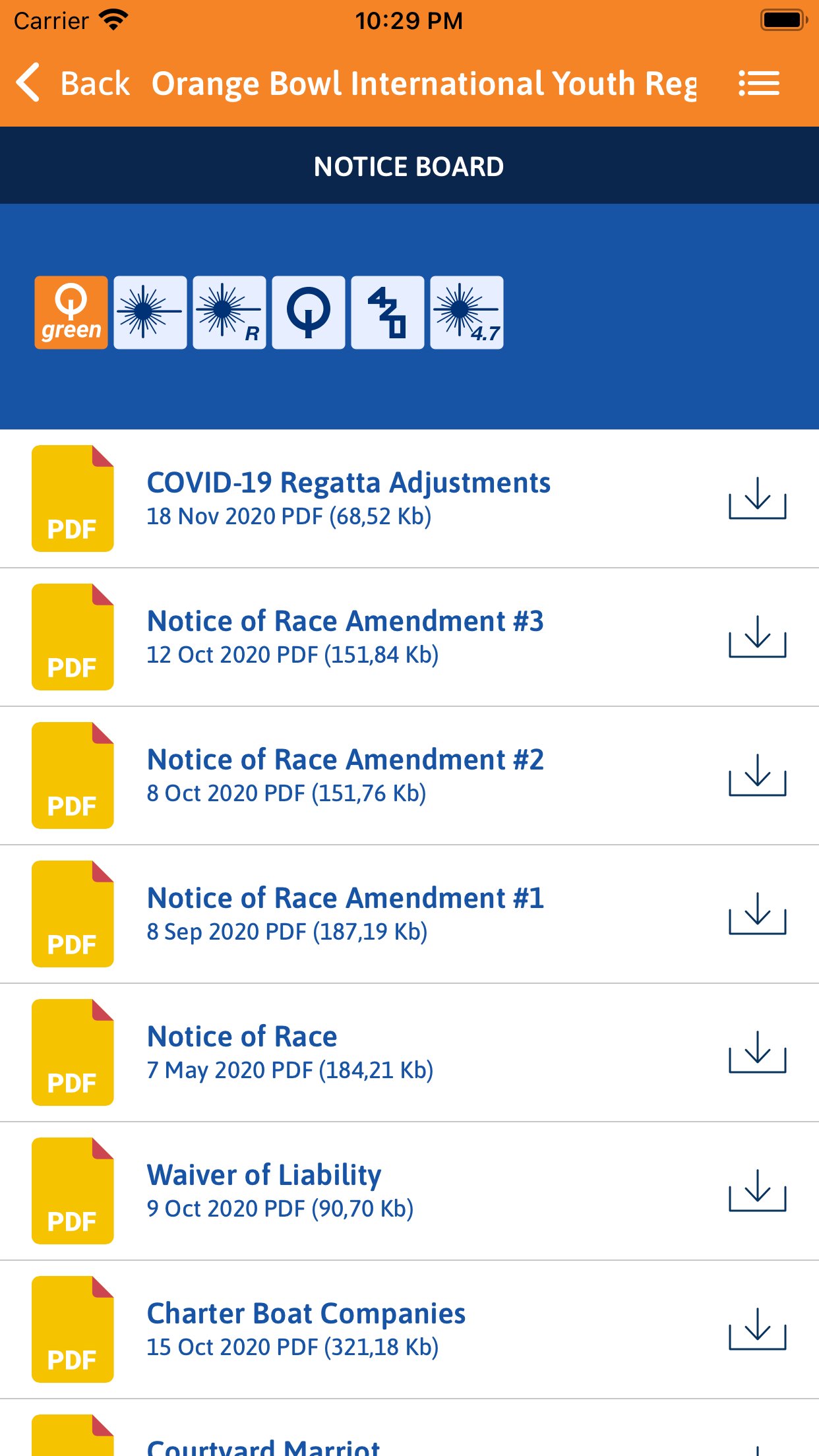Select the Optimist class filter
The width and height of the screenshot is (819, 1456).
309,313
